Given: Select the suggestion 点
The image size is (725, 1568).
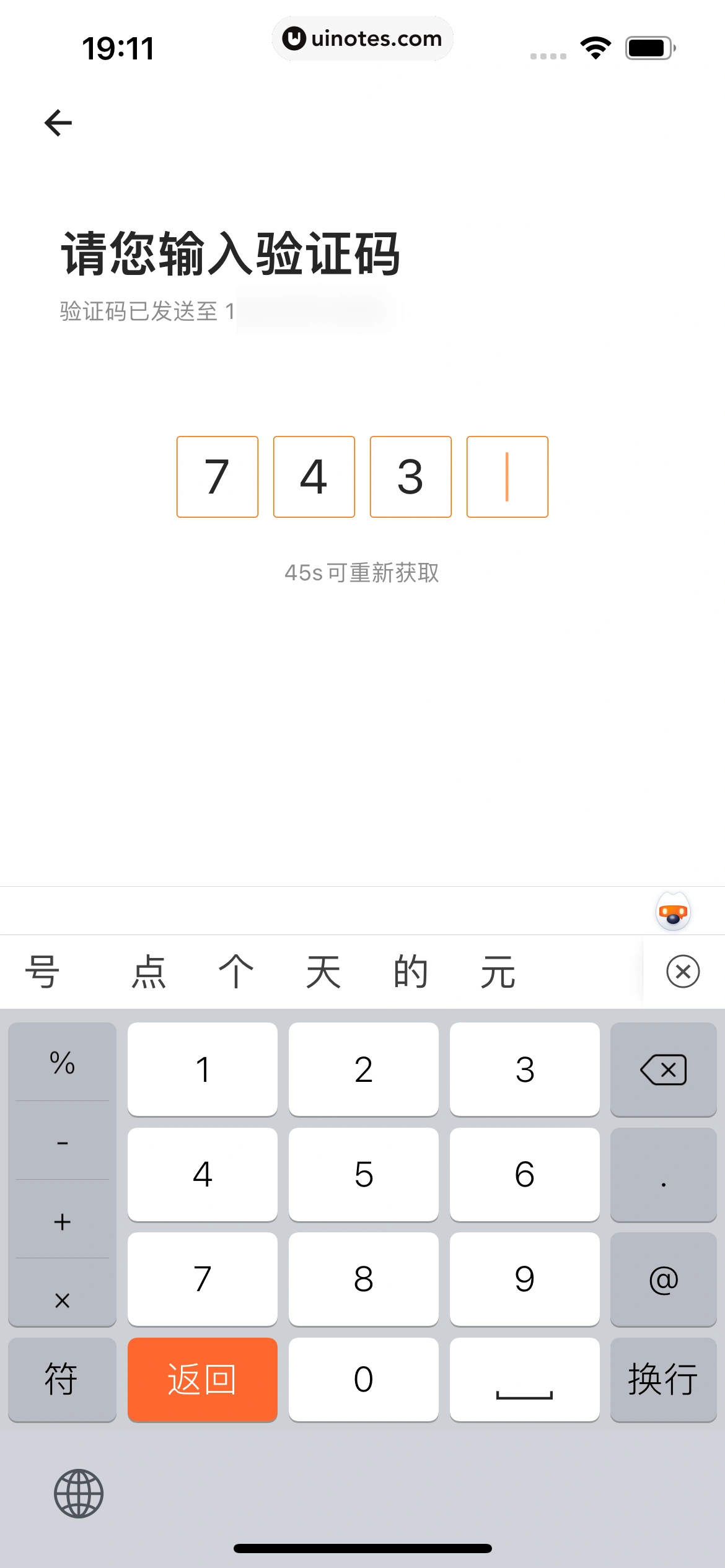Looking at the screenshot, I should pyautogui.click(x=148, y=971).
